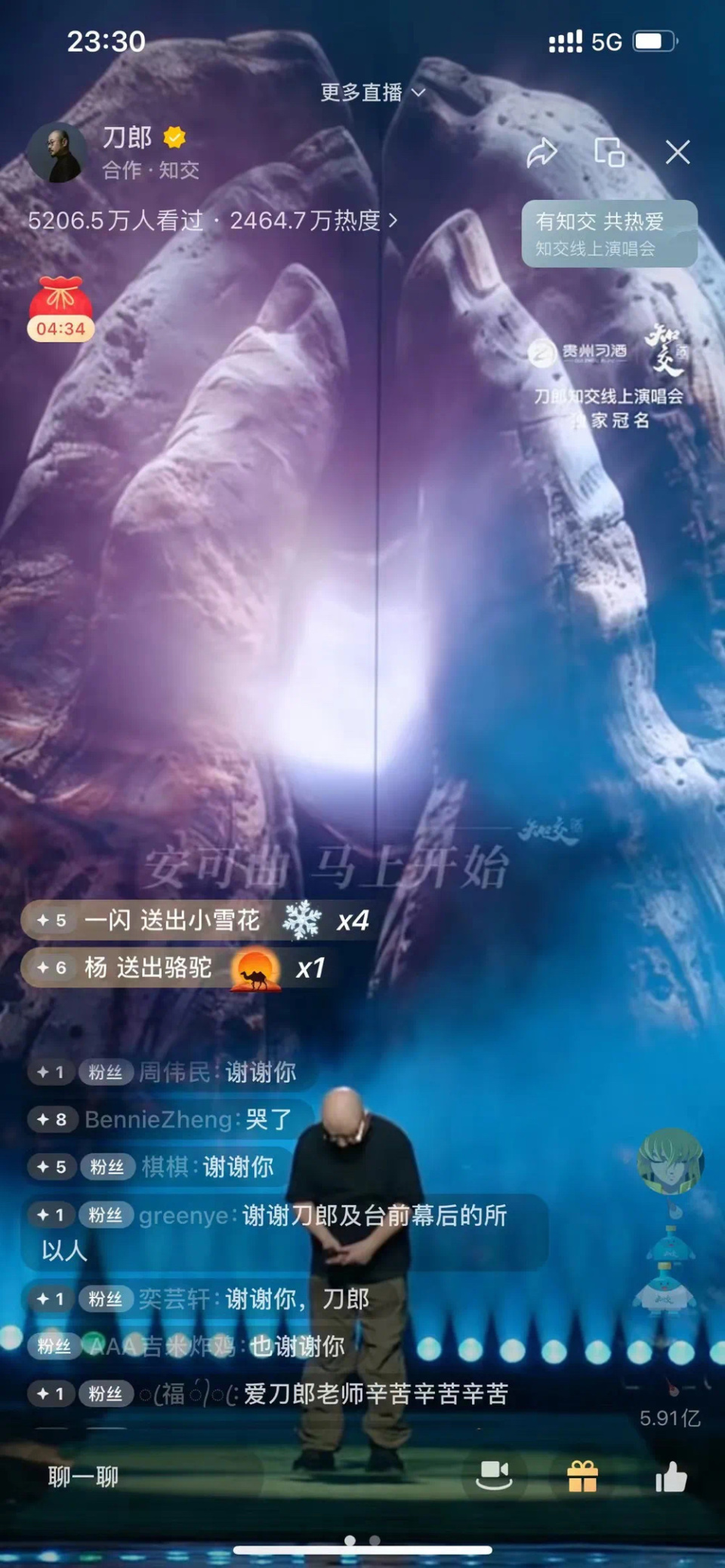Open the viewers and 热度 stats
This screenshot has width=725, height=1568.
213,220
